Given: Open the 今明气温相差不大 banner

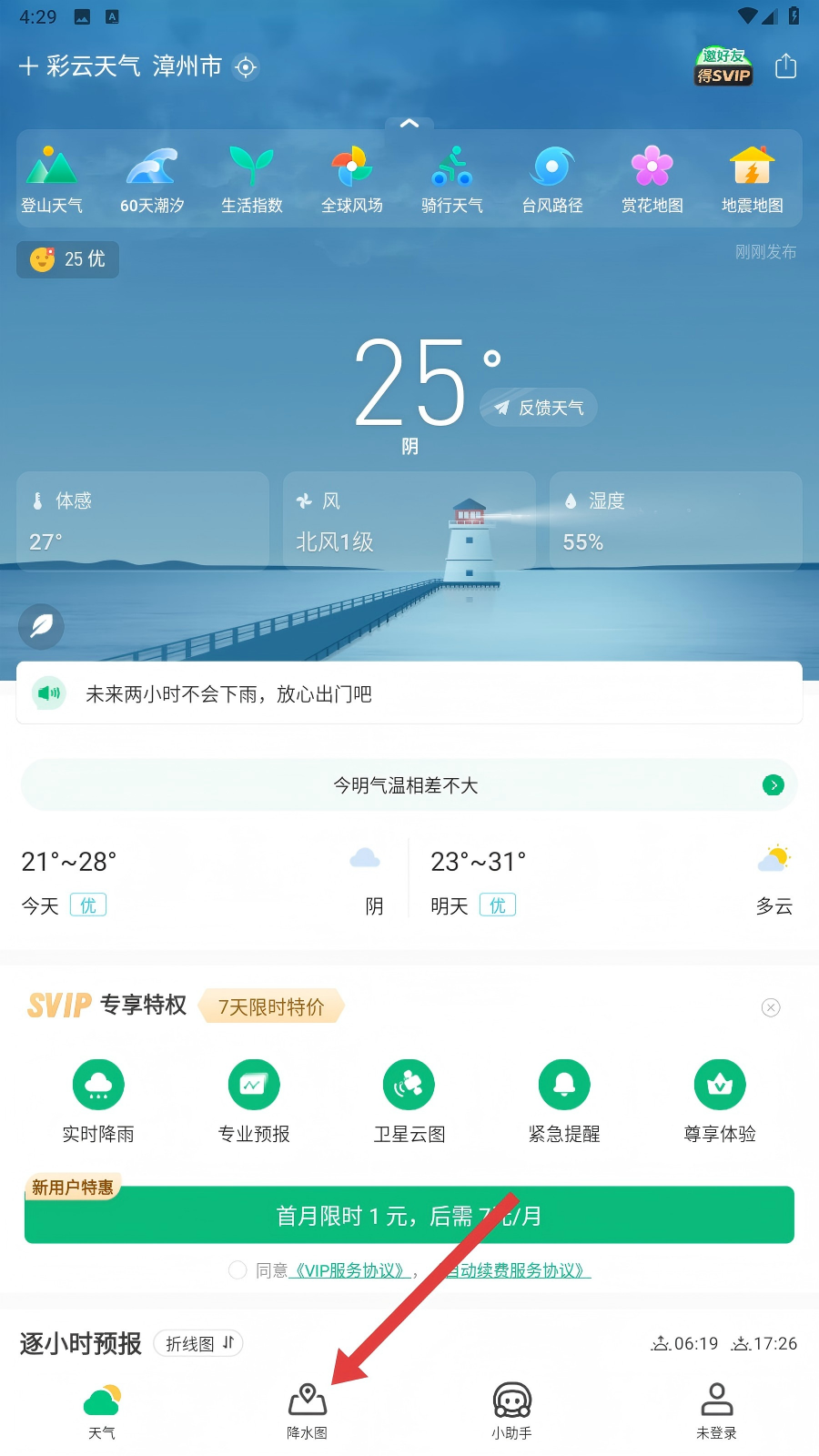Looking at the screenshot, I should coord(409,785).
